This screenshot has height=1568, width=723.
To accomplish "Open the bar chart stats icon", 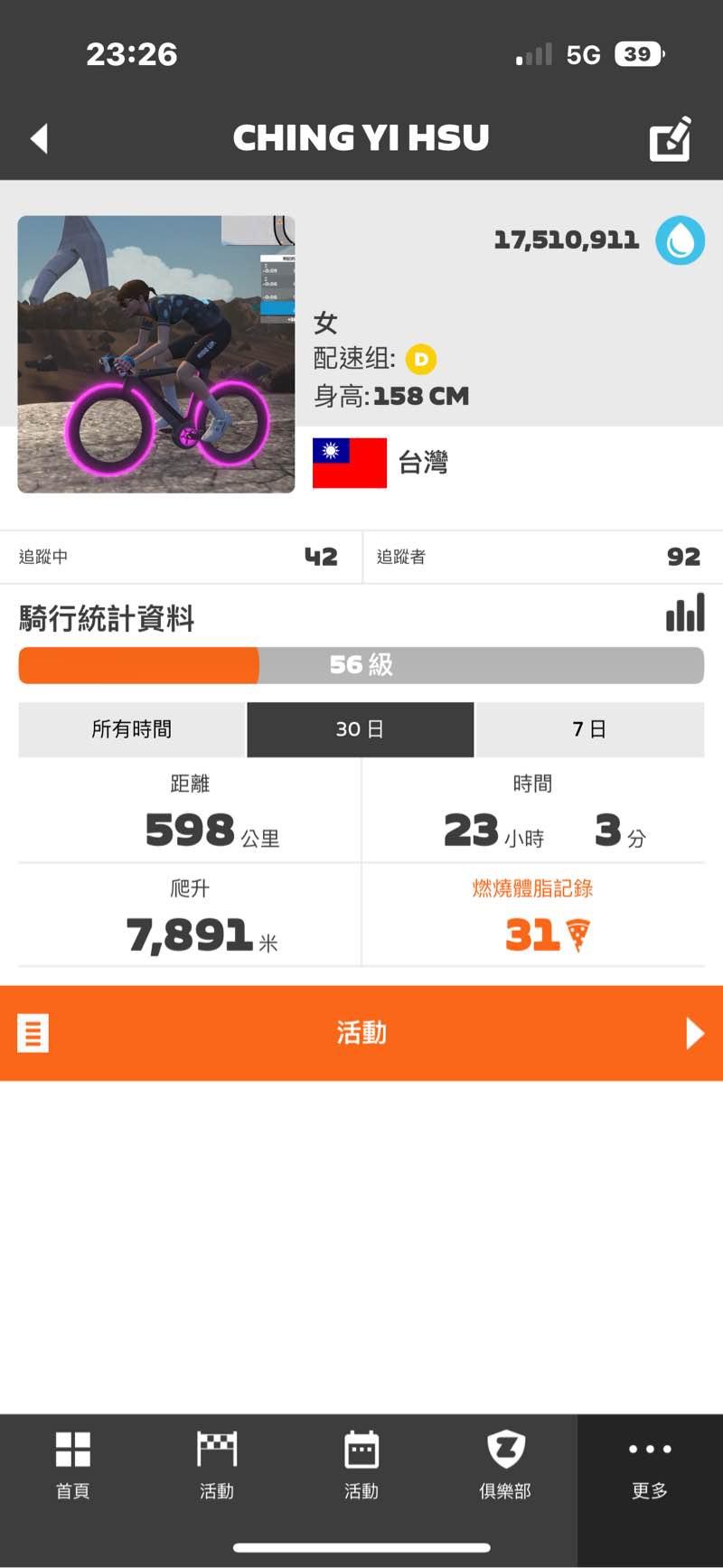I will [x=685, y=613].
